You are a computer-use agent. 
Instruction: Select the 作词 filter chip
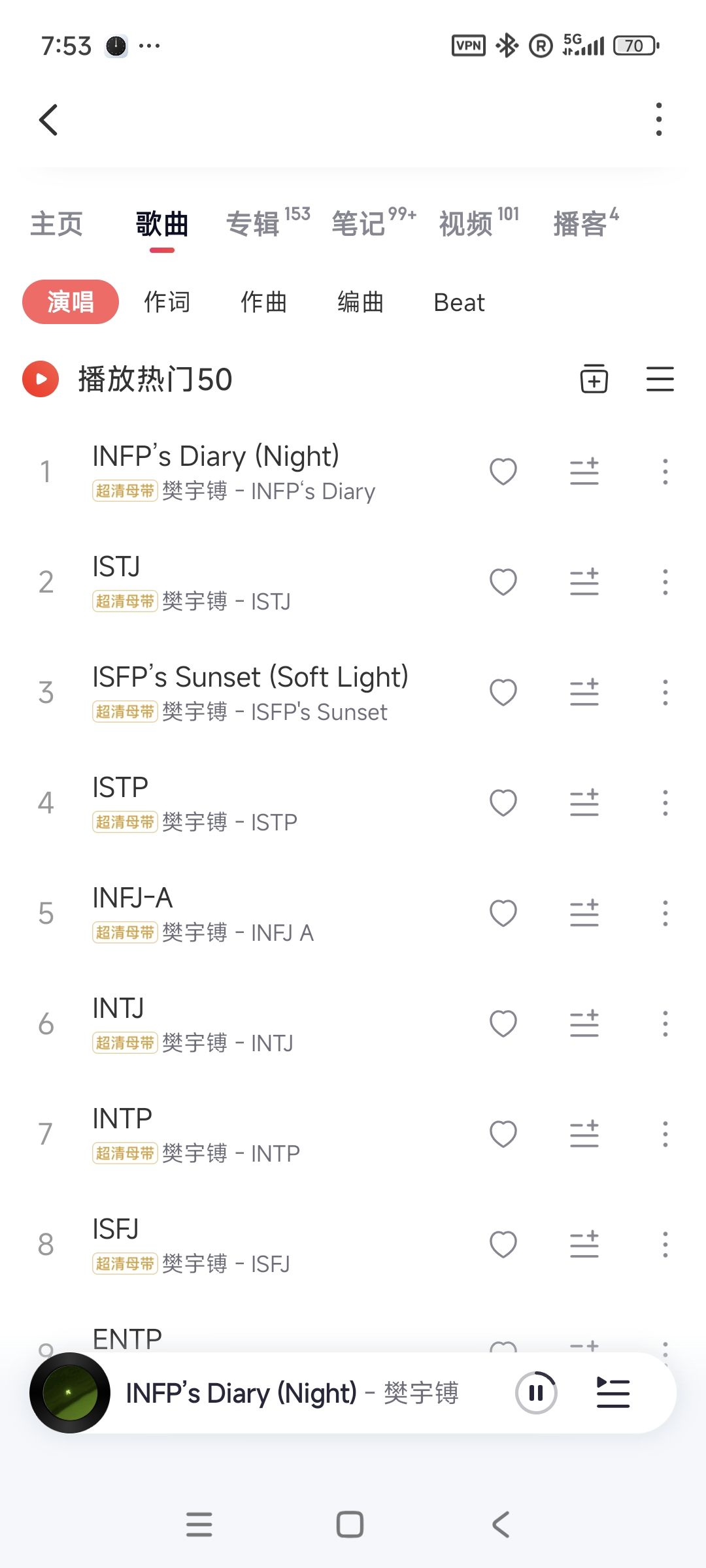pos(167,302)
